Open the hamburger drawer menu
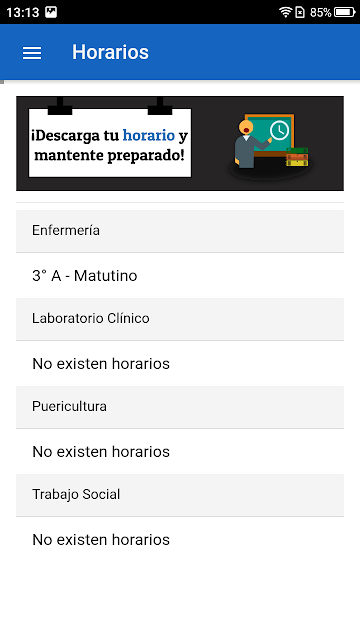360x640 pixels. pyautogui.click(x=32, y=53)
